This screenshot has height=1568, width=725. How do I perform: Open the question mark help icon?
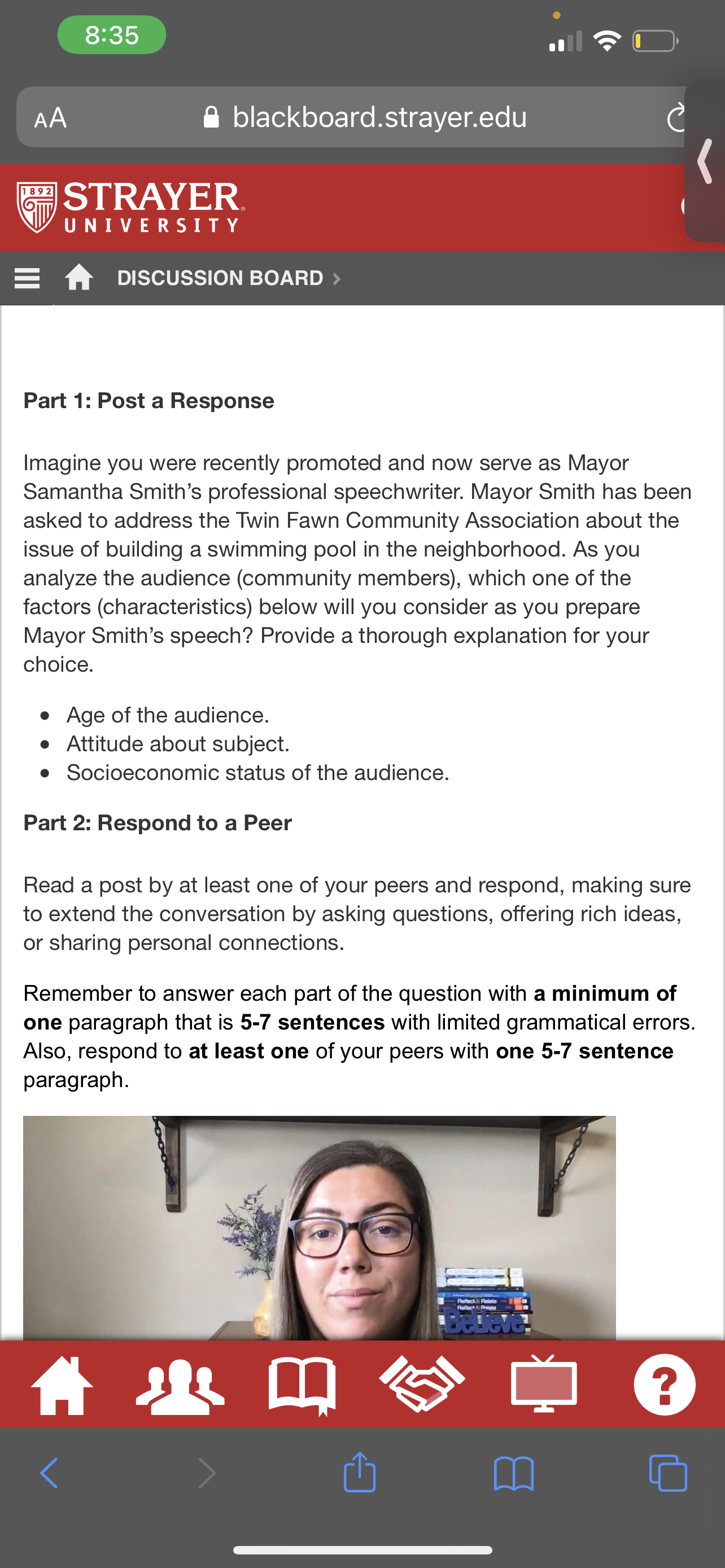(665, 1385)
